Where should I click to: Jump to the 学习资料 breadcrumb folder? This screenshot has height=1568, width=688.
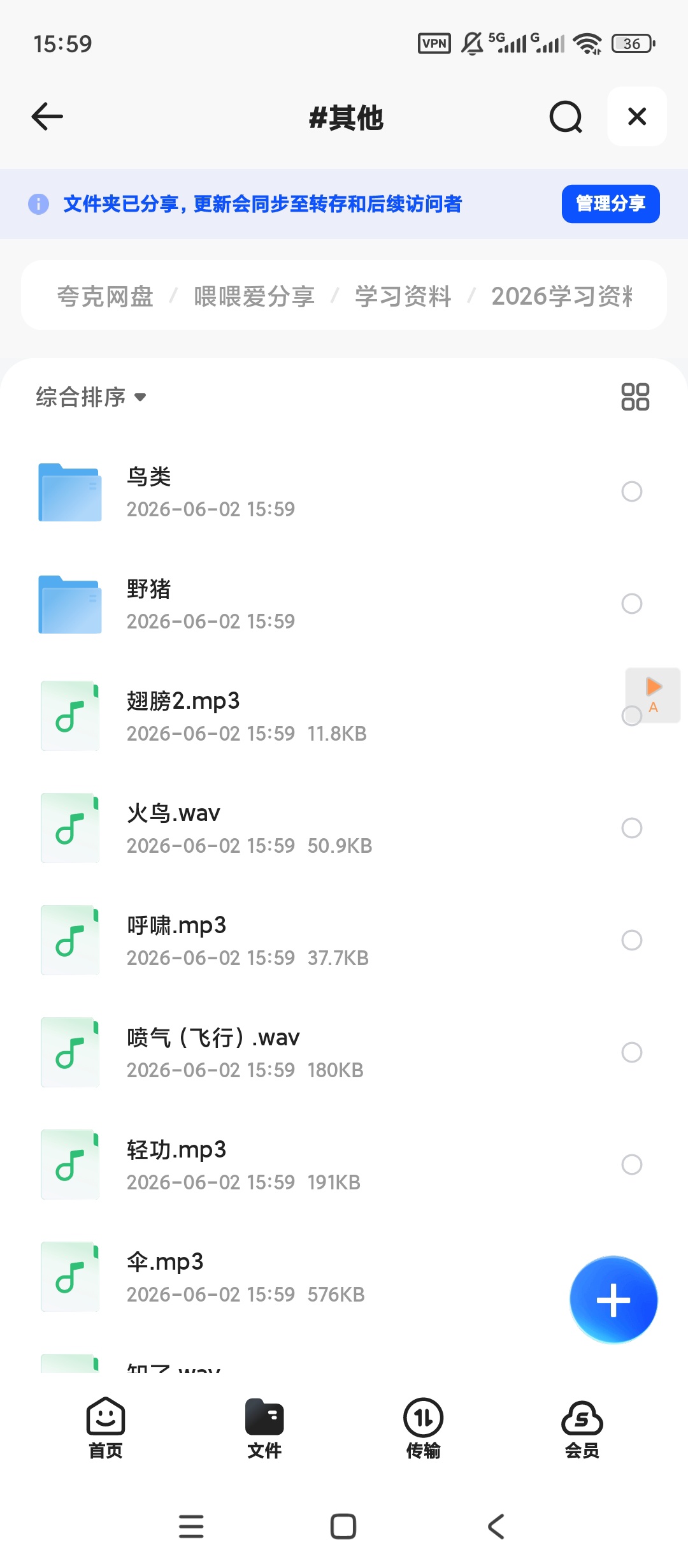click(x=403, y=296)
